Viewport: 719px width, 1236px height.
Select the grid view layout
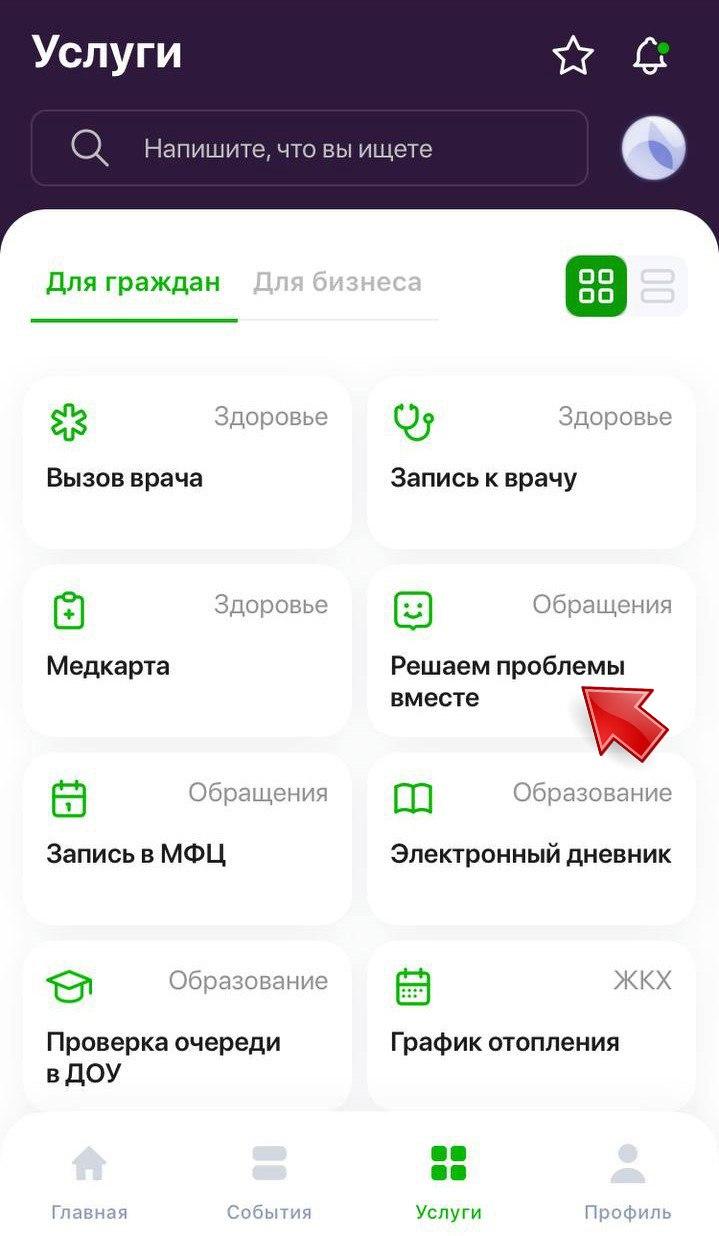(x=596, y=287)
